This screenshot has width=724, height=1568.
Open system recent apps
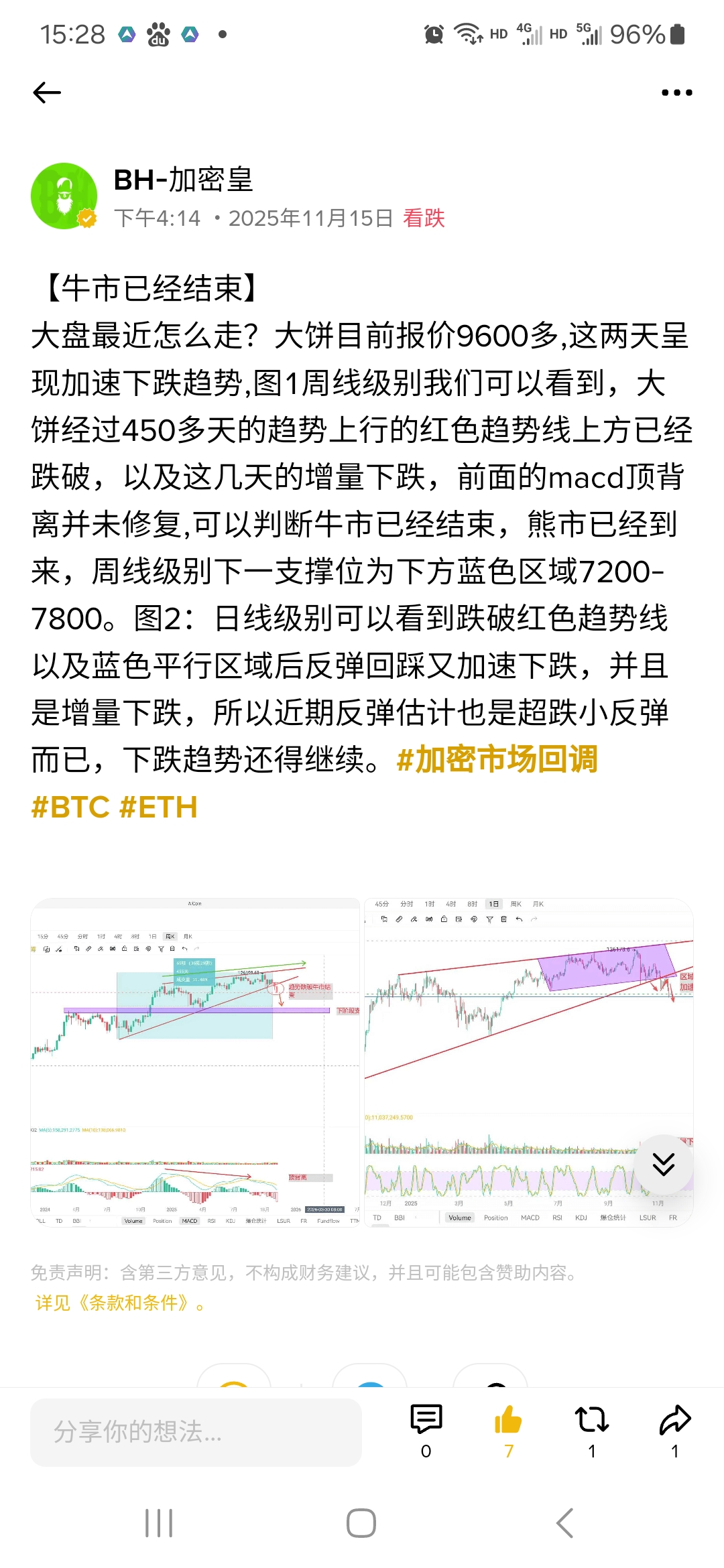coord(159,1523)
